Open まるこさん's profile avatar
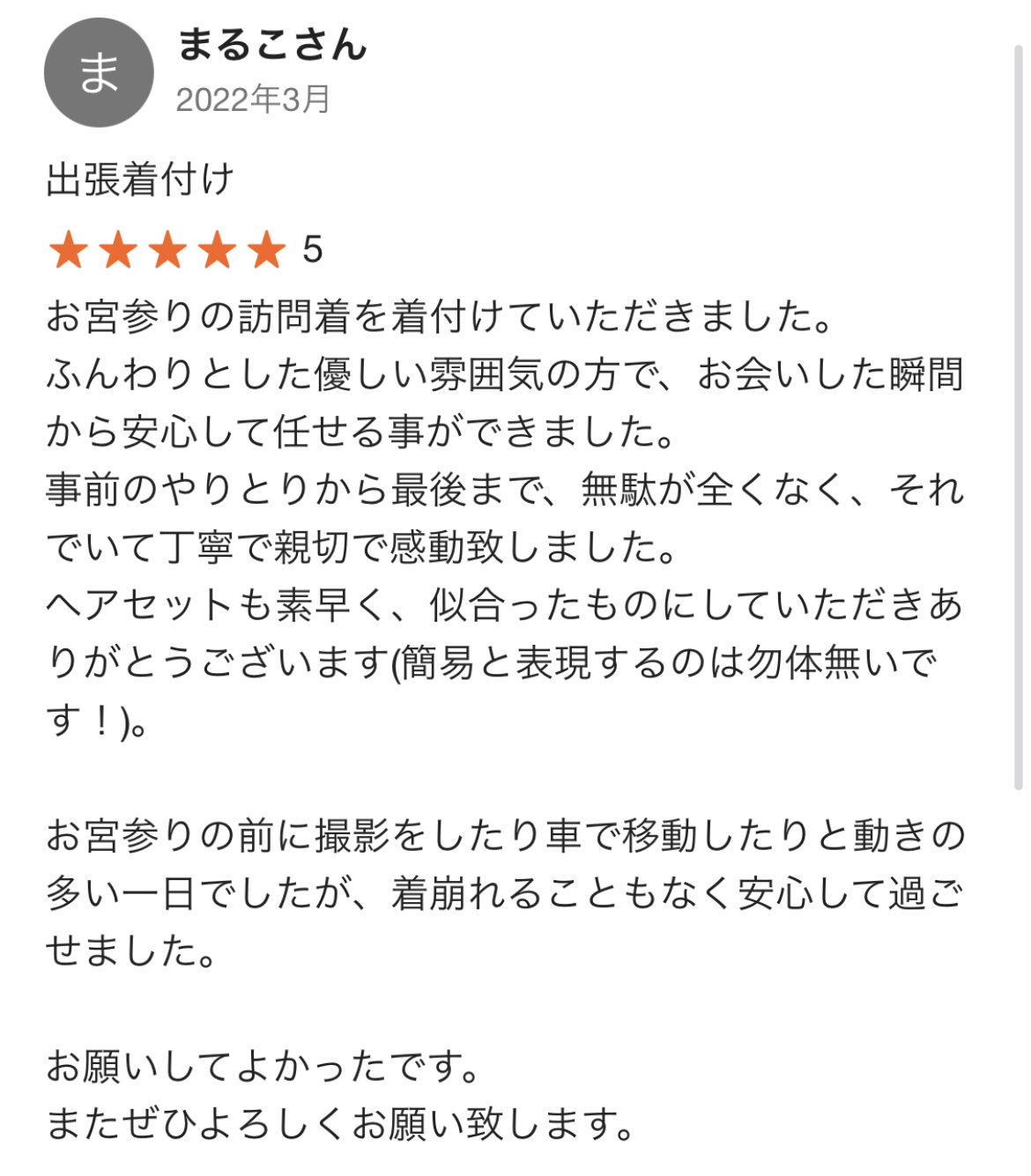Screen dimensions: 1031x1176 pyautogui.click(x=99, y=72)
